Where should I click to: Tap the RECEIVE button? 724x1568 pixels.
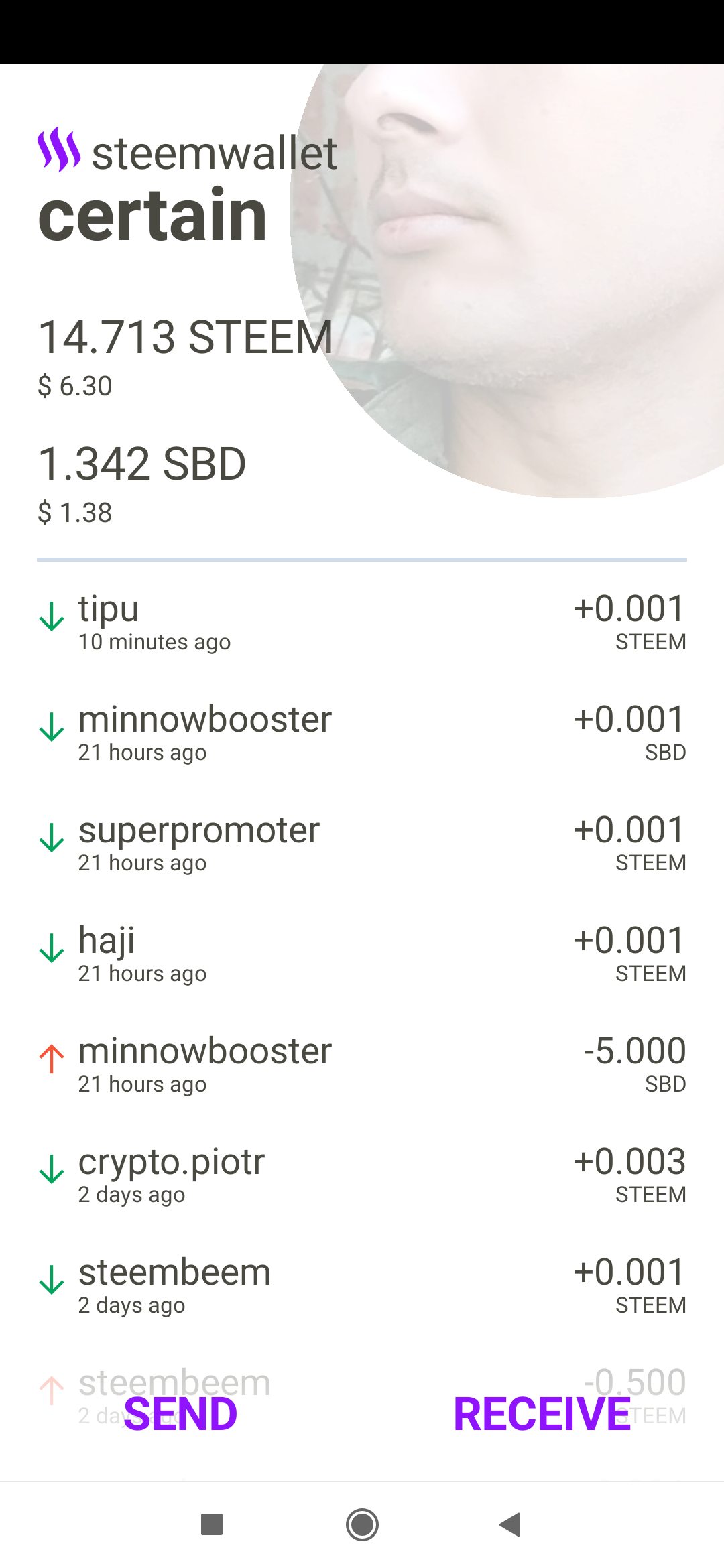point(542,1414)
